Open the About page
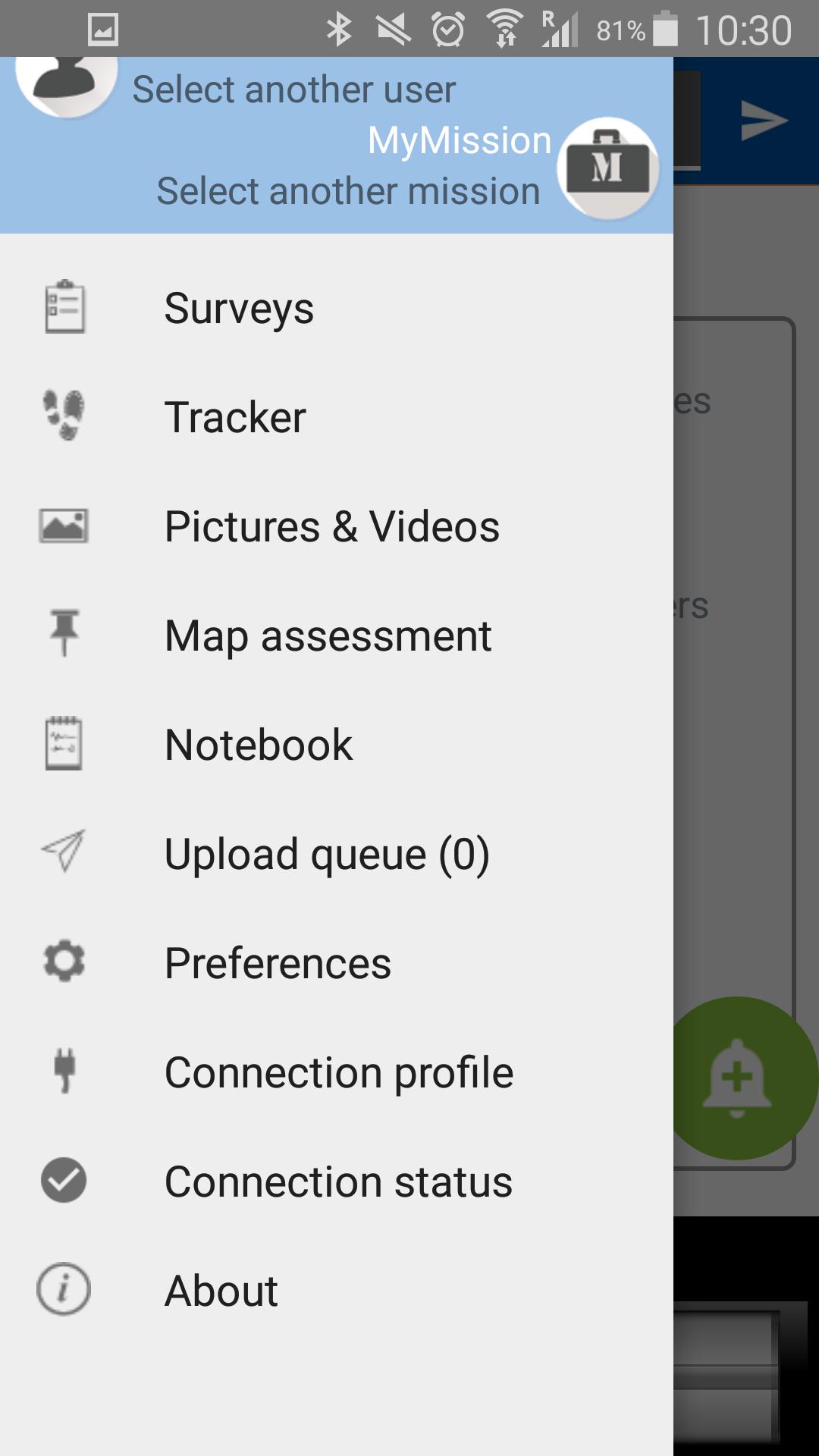This screenshot has height=1456, width=819. pos(221,1291)
